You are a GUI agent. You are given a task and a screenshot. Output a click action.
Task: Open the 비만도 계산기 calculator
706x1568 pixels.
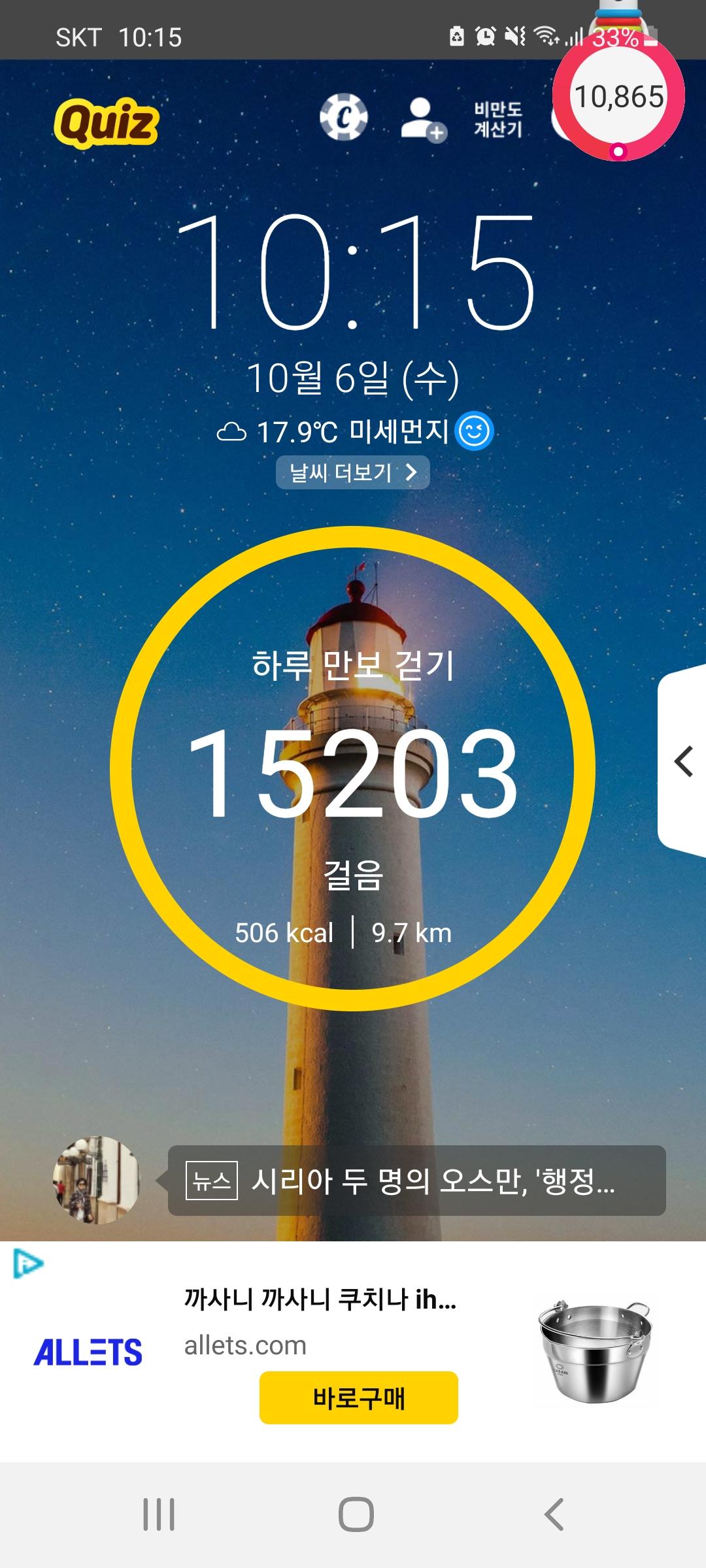(497, 120)
